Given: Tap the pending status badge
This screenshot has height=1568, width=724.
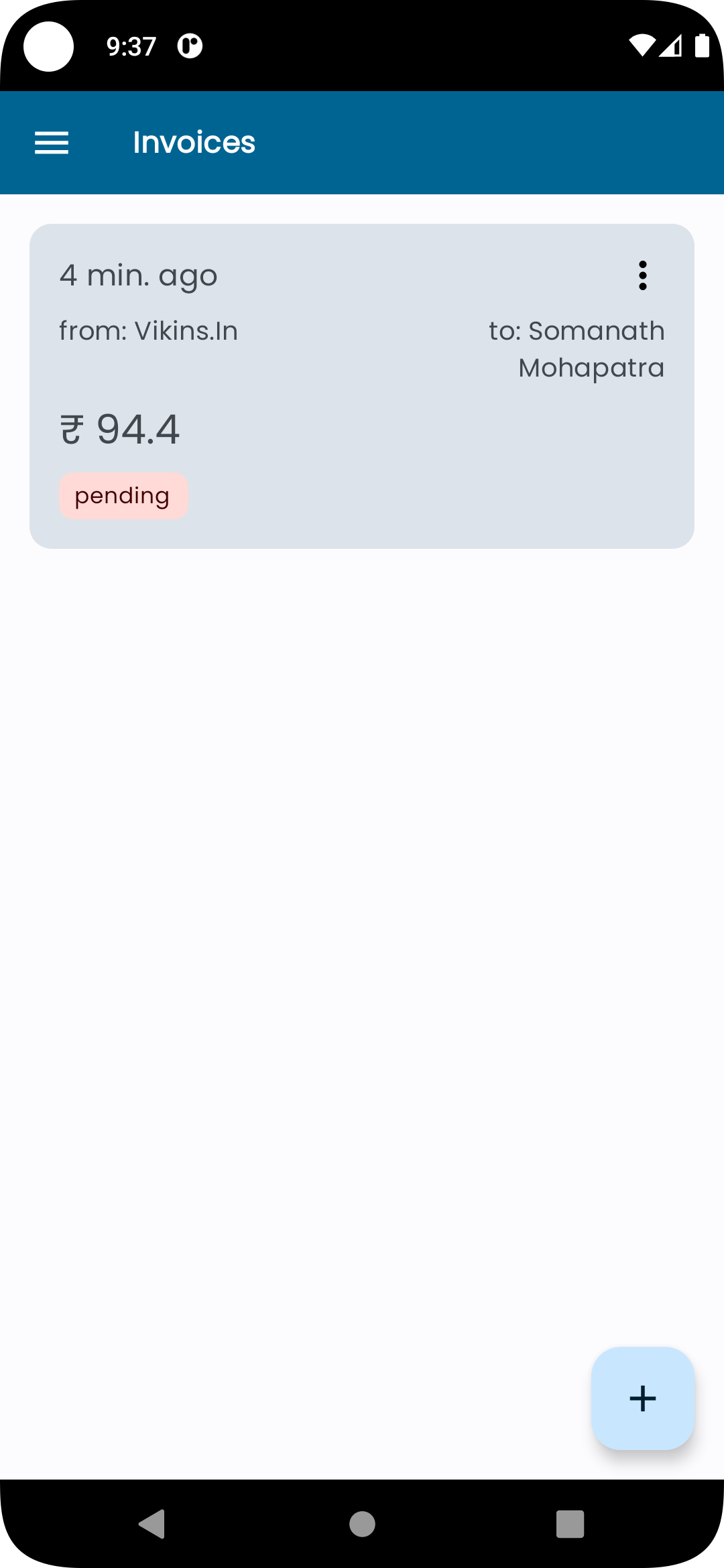Looking at the screenshot, I should [x=123, y=495].
